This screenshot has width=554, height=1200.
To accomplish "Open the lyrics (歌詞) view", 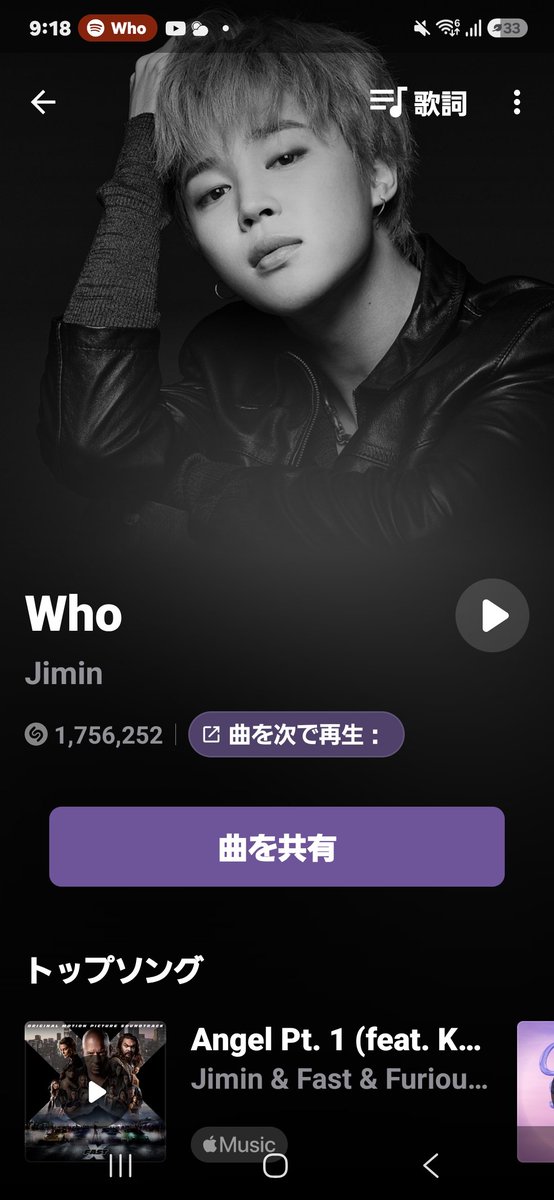I will 418,102.
